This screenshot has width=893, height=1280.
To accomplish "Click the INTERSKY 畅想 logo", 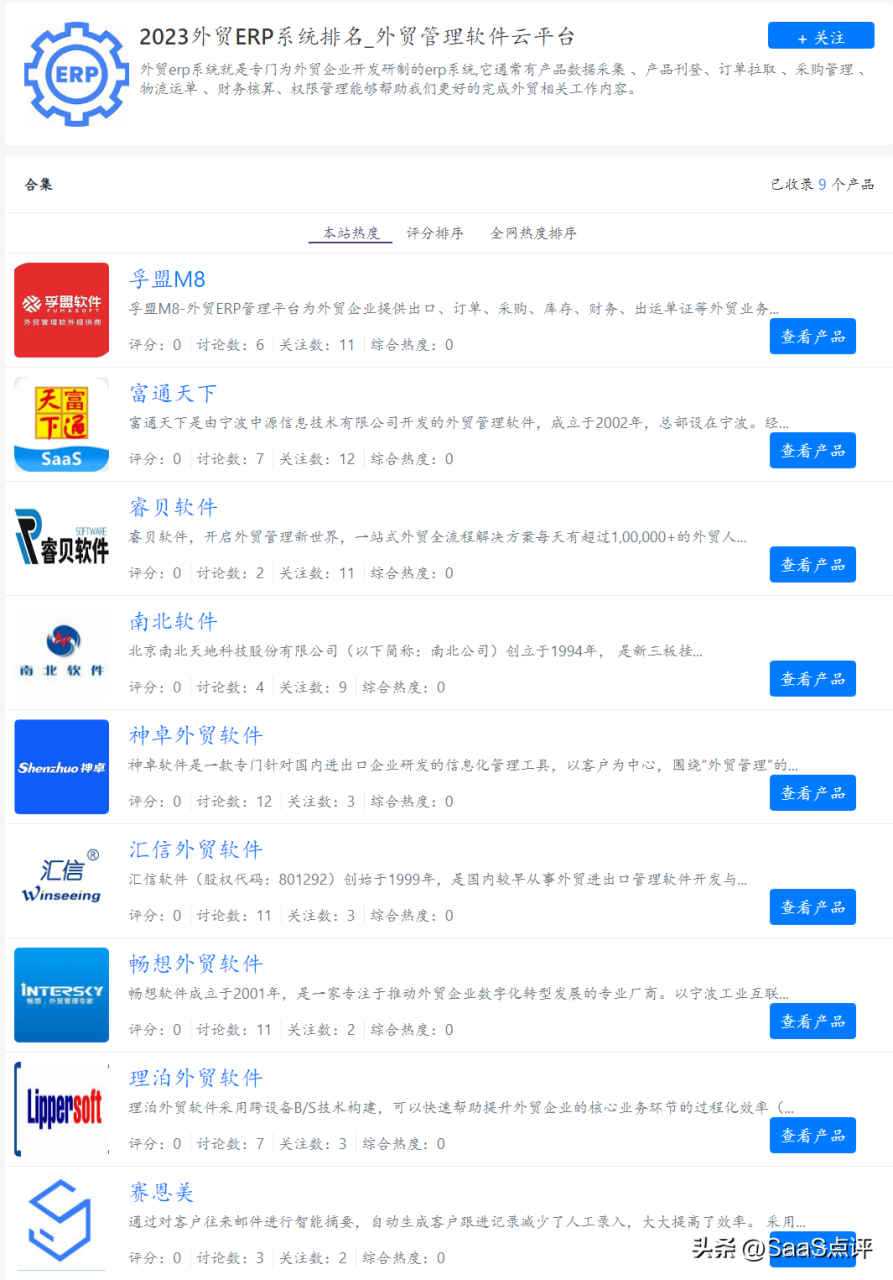I will pyautogui.click(x=61, y=994).
